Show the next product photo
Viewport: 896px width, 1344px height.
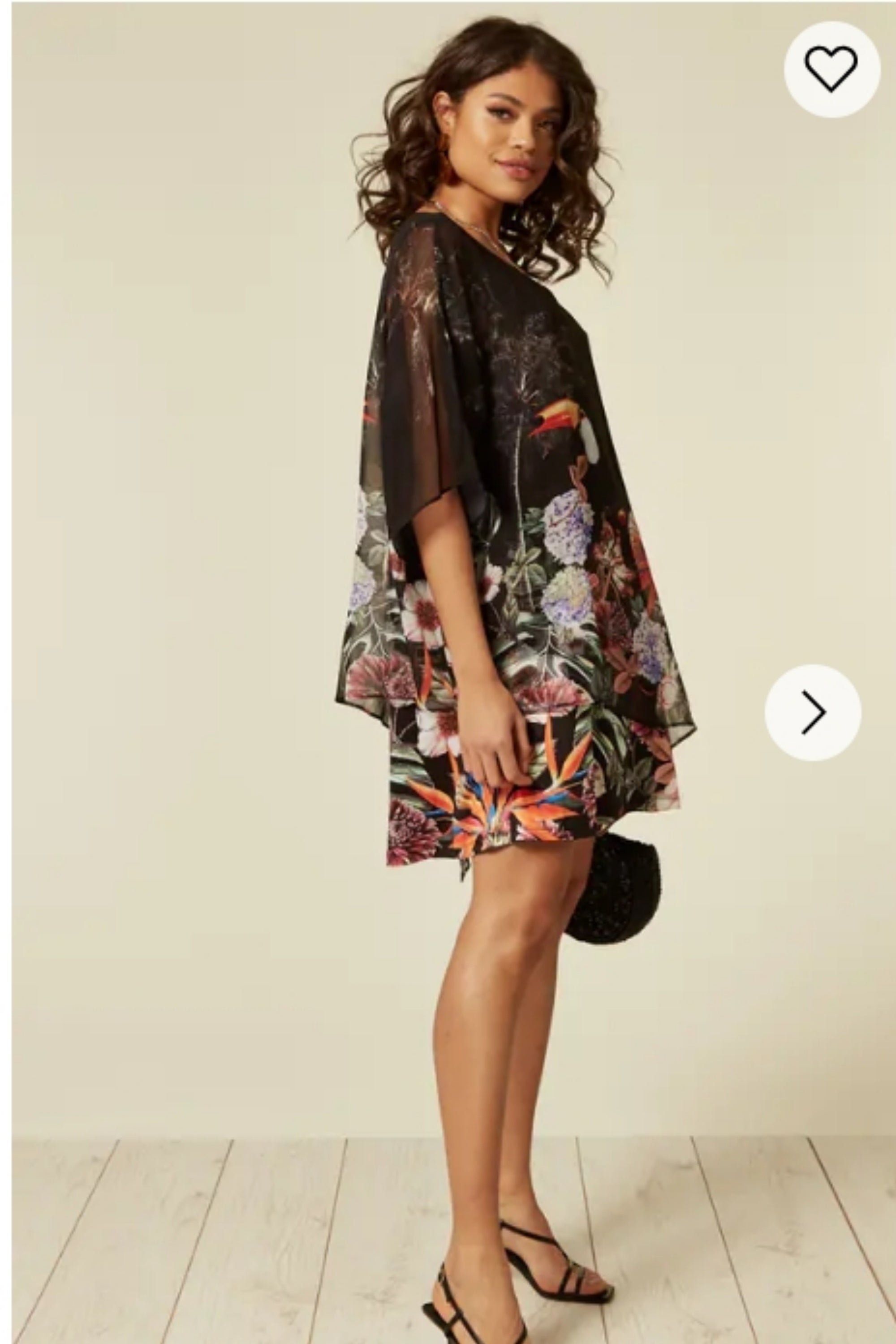pos(813,712)
